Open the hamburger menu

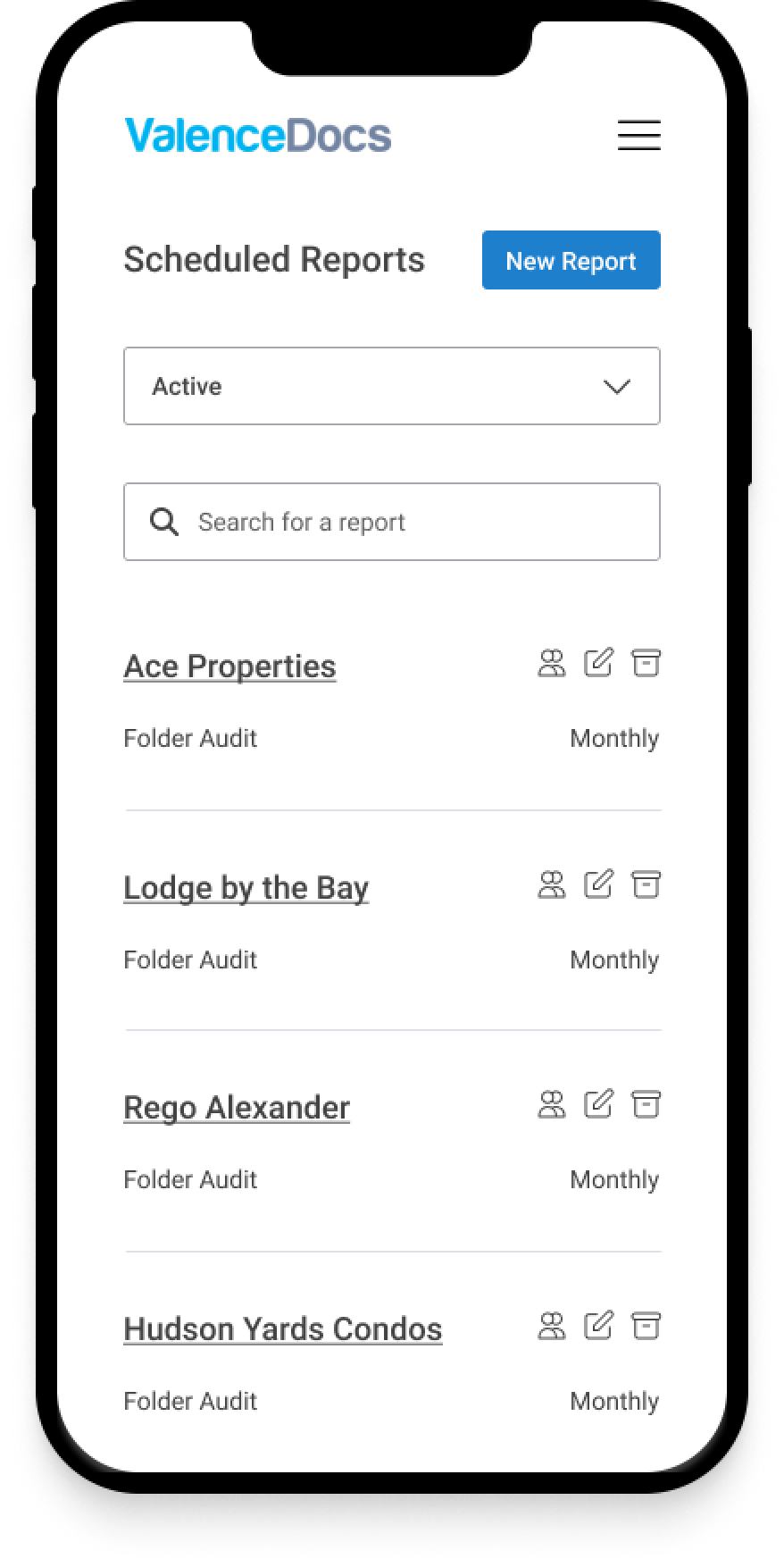(x=638, y=135)
